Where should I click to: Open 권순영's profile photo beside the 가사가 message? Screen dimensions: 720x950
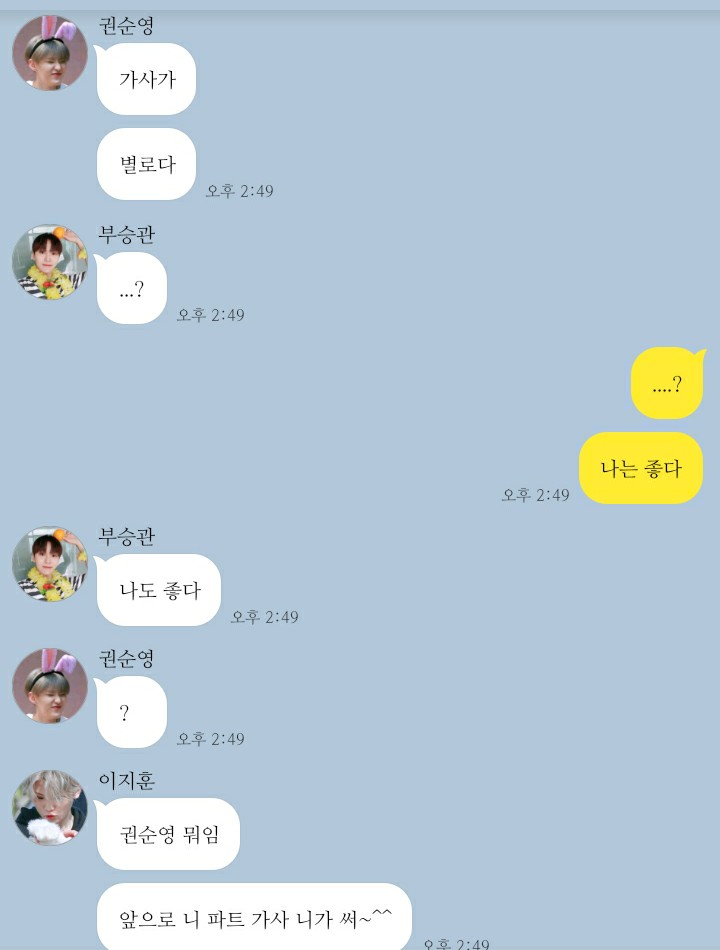pyautogui.click(x=50, y=53)
